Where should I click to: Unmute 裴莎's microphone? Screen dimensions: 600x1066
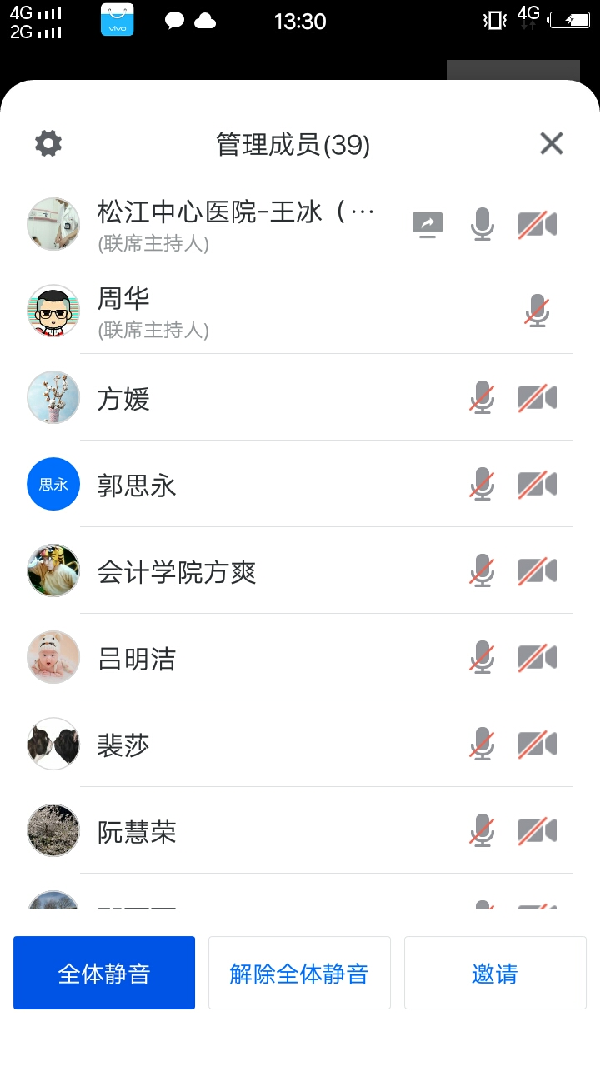(482, 744)
